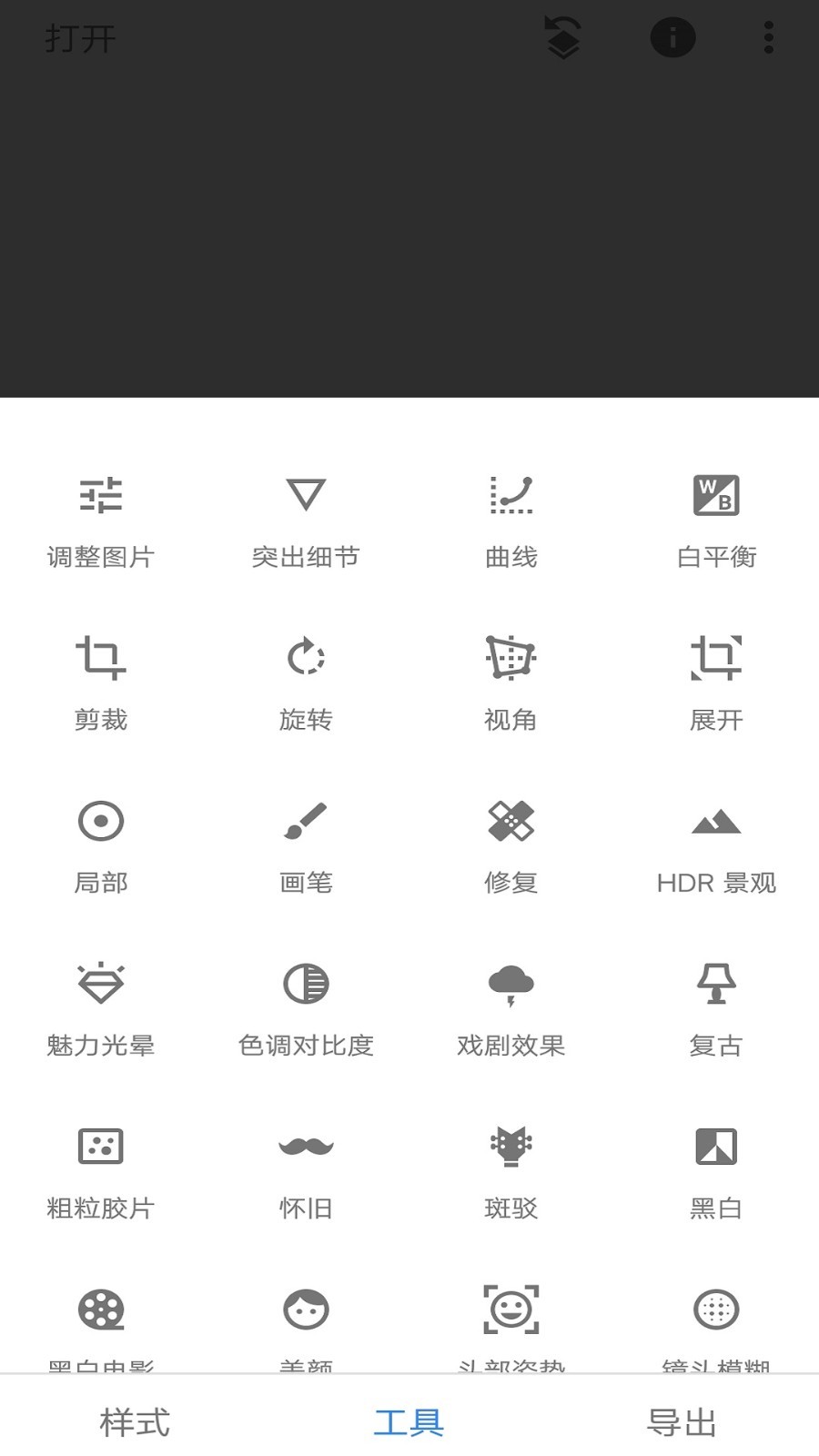Select the 戏剧效果 filter

tap(511, 1007)
